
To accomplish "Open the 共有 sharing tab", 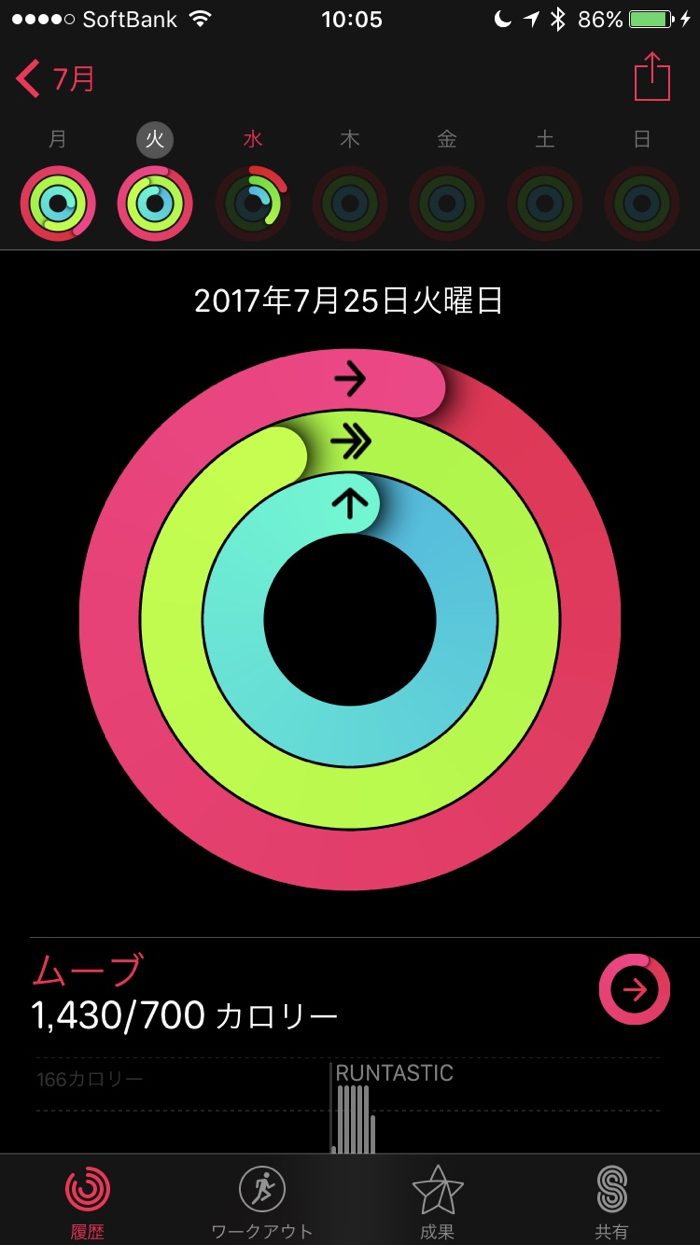I will pyautogui.click(x=611, y=1200).
